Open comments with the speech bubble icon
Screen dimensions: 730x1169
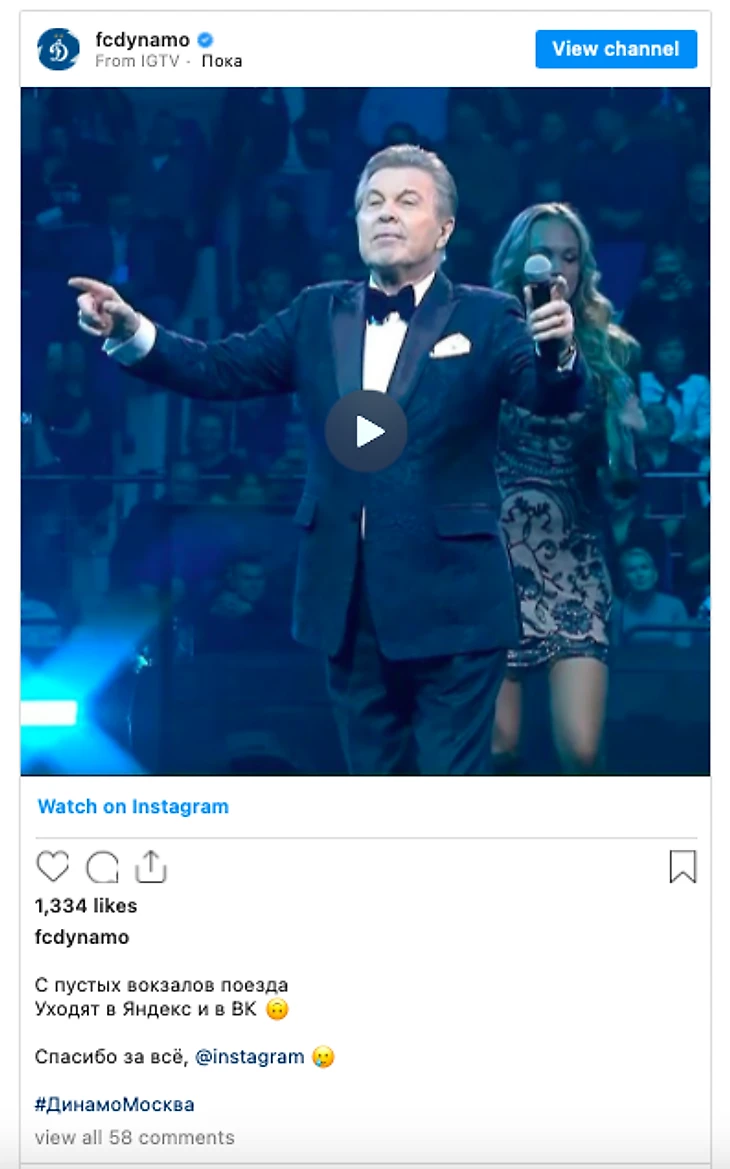point(102,867)
